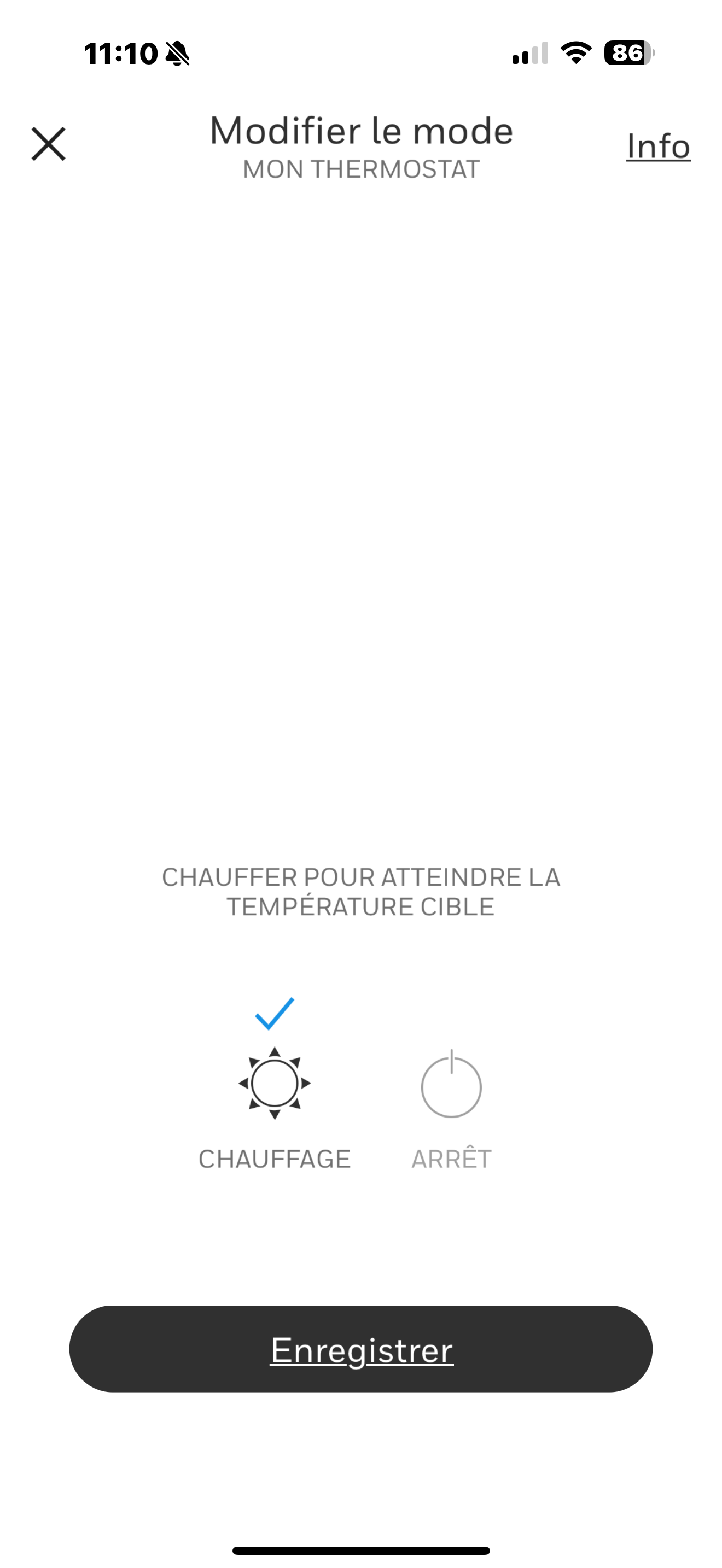Tap Enregistrer to save the mode
The height and width of the screenshot is (1568, 722).
(x=361, y=1349)
